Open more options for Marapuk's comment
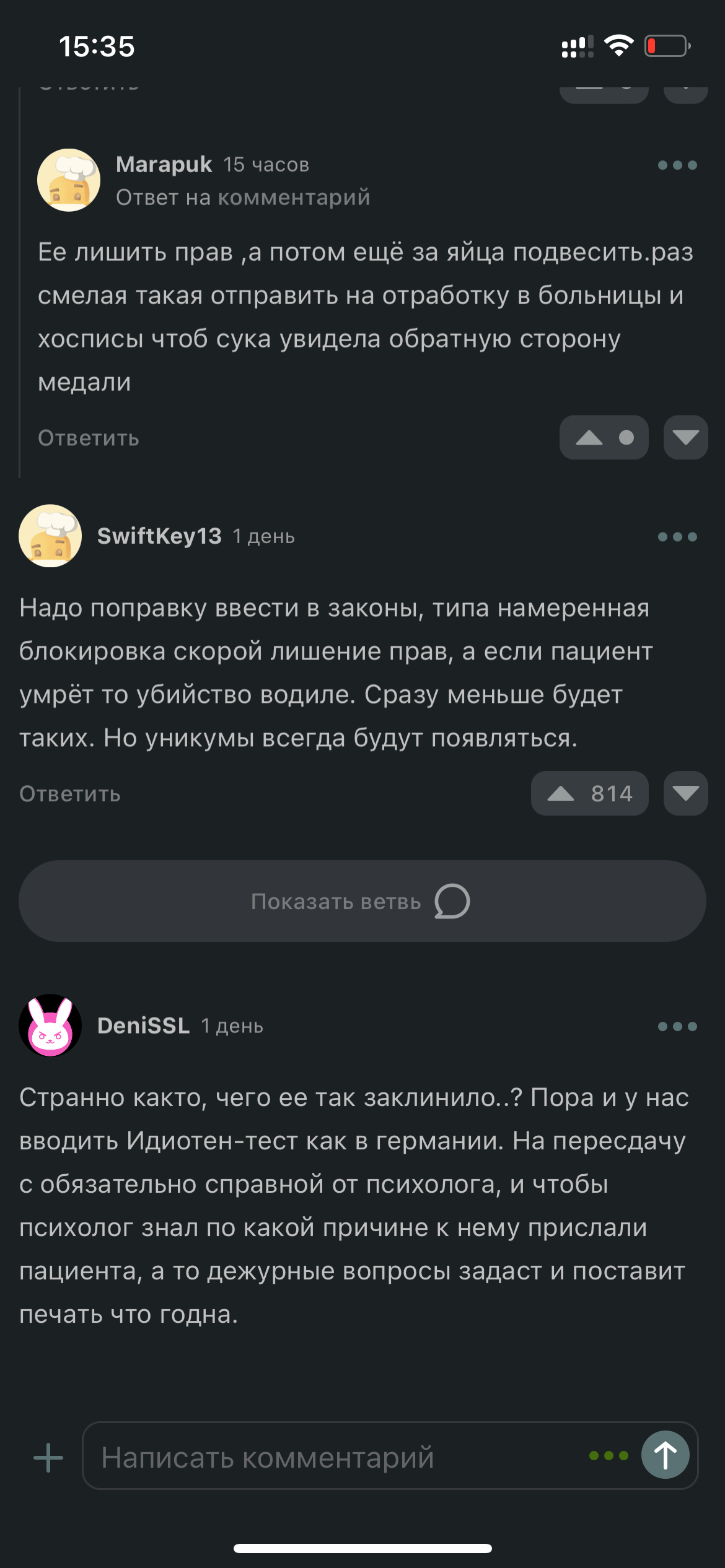Screen dimensions: 725x1568 (677, 165)
